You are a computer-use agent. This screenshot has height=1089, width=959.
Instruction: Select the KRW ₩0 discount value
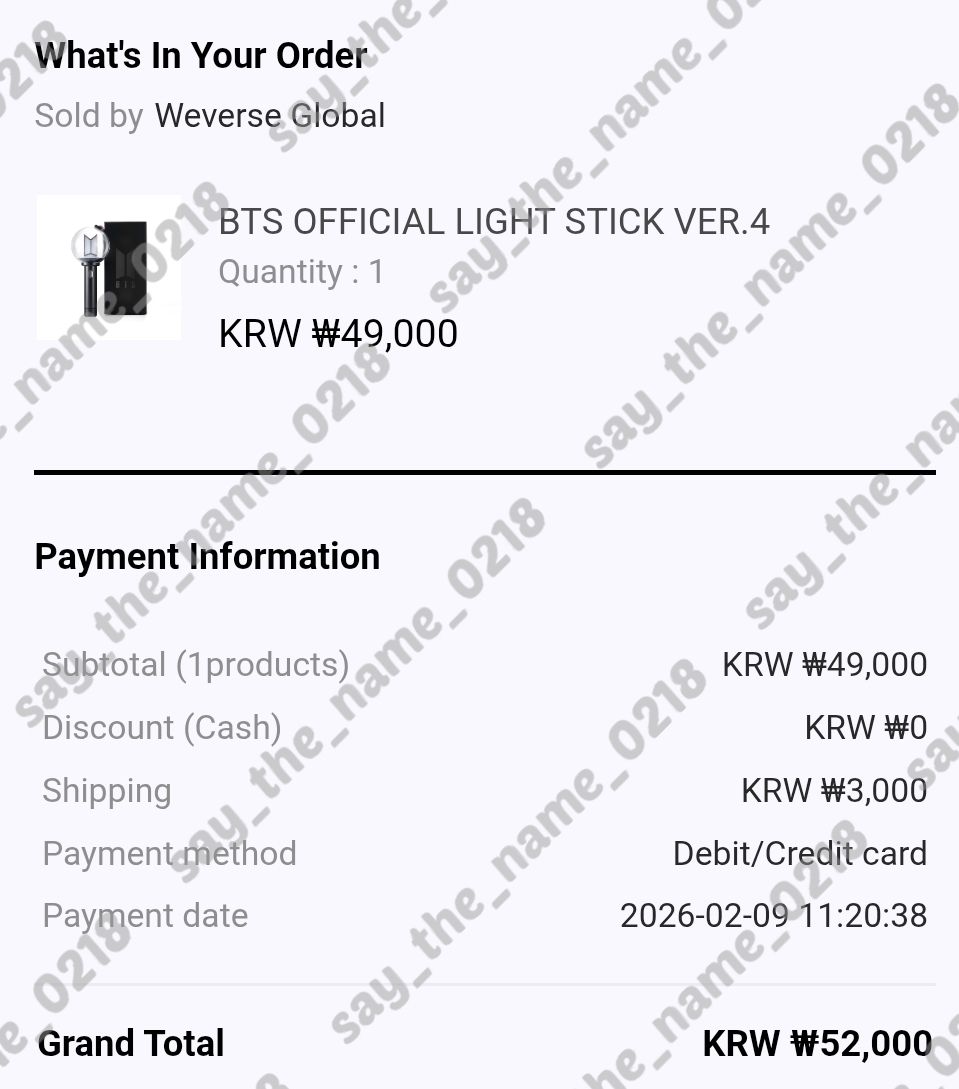pyautogui.click(x=866, y=727)
